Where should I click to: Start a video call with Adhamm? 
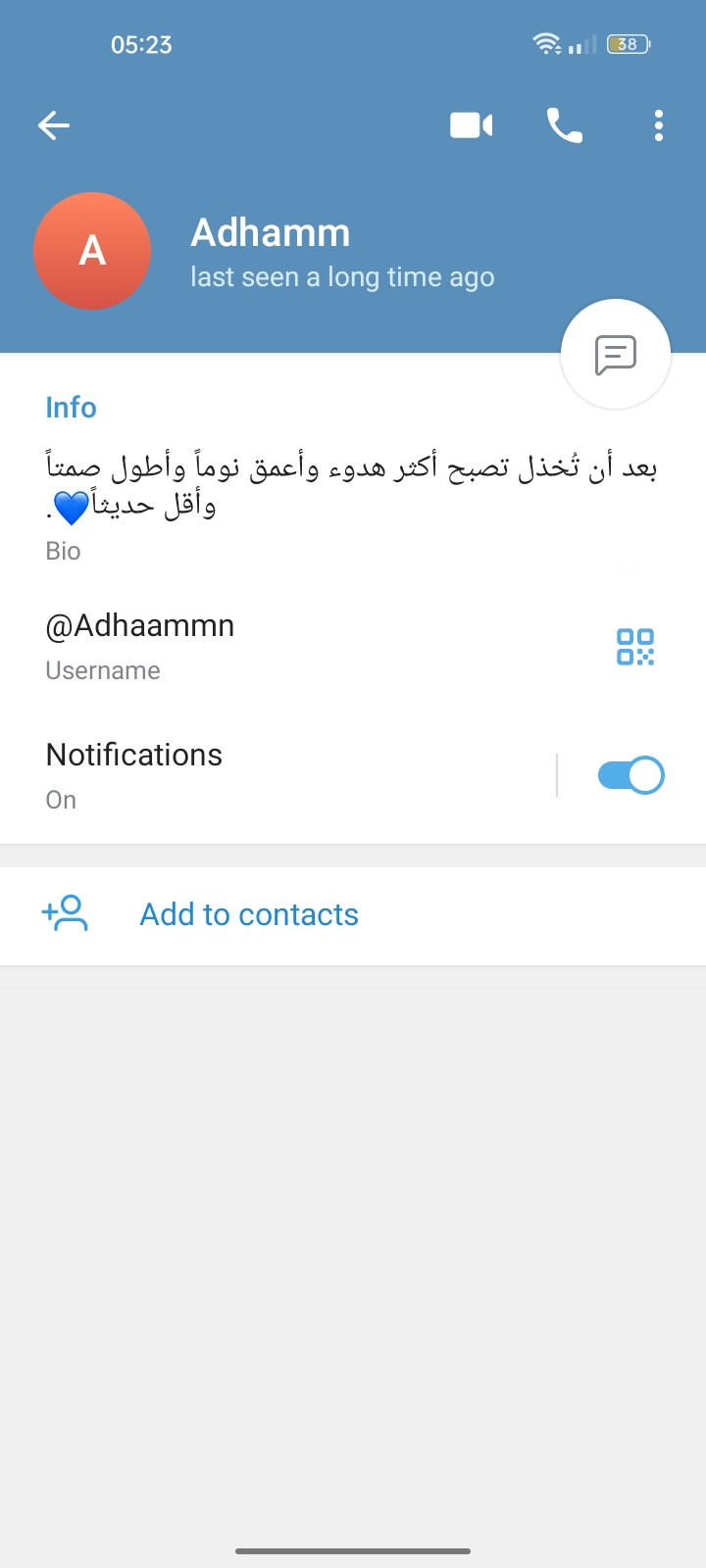coord(471,125)
